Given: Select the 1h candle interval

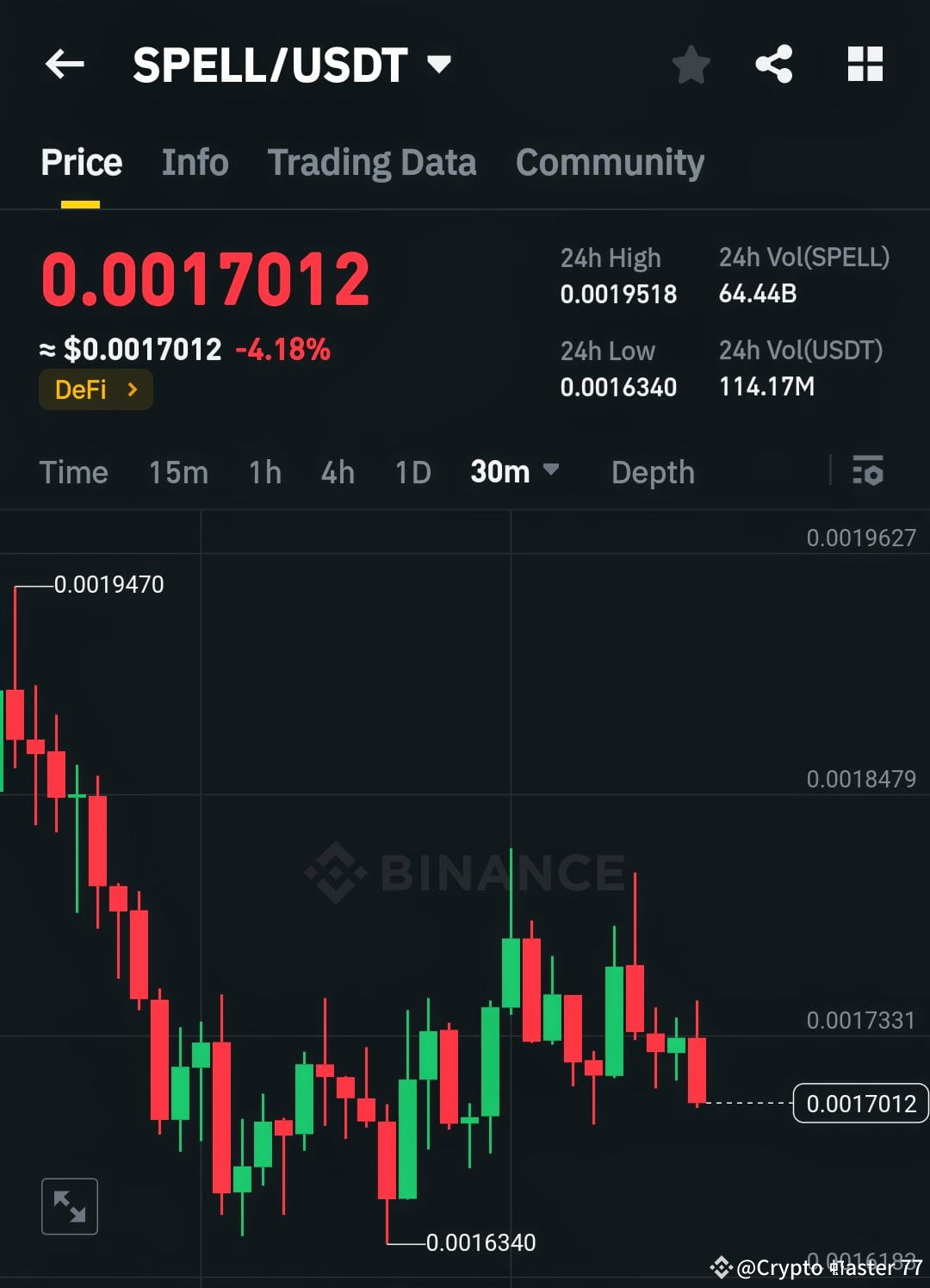Looking at the screenshot, I should click(263, 472).
